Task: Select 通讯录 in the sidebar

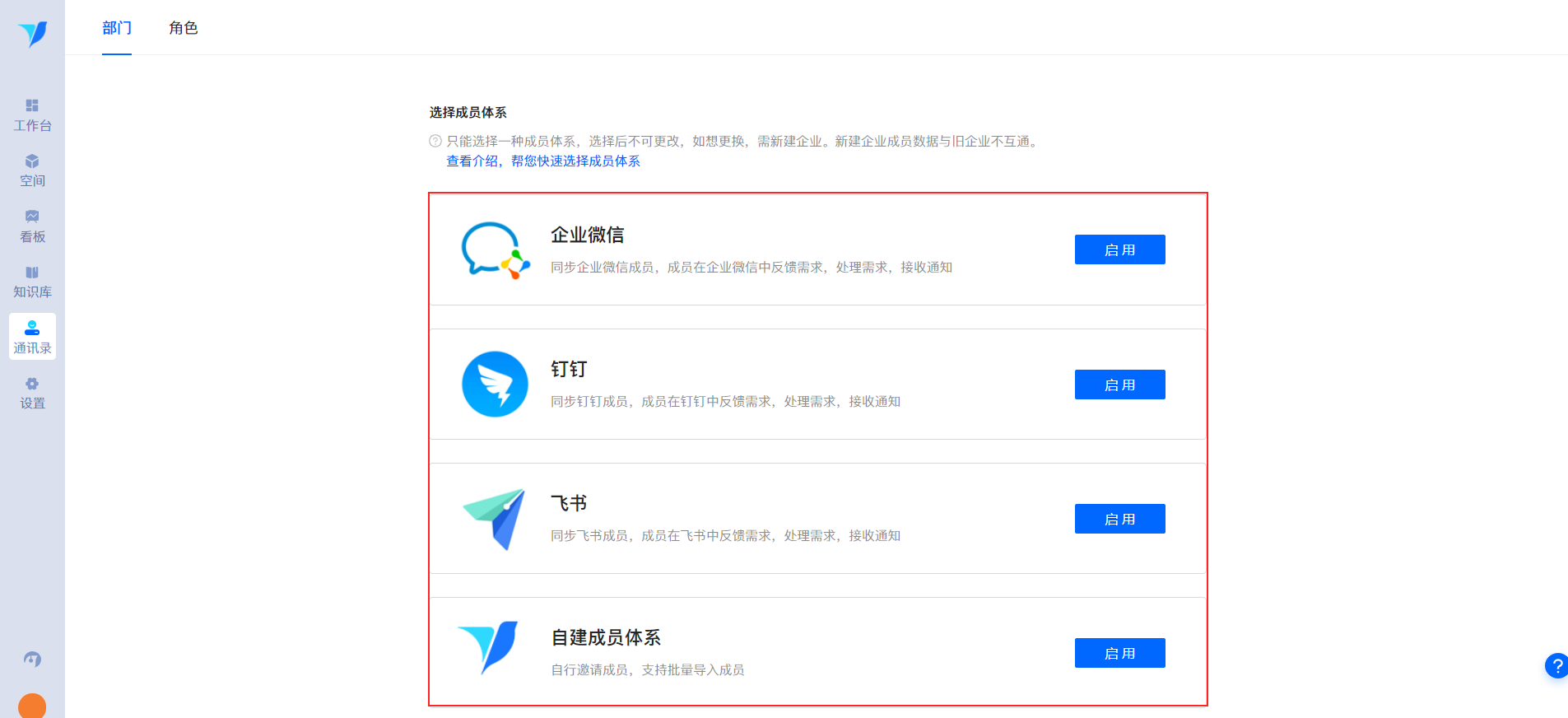Action: (x=32, y=337)
